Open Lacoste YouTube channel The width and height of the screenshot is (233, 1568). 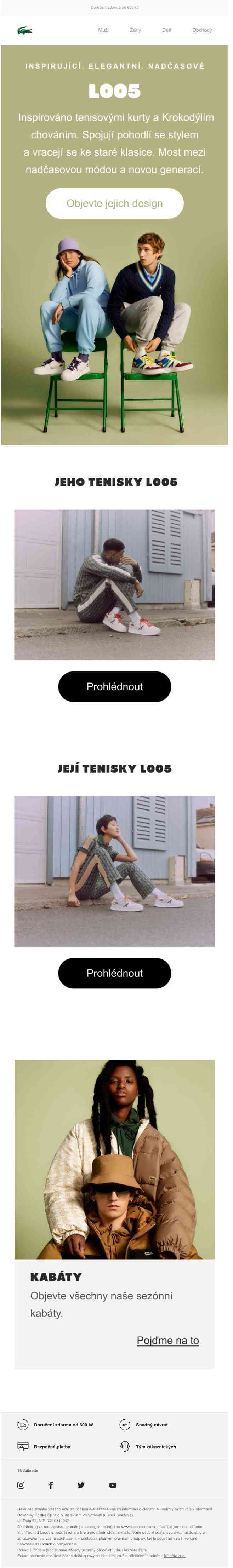click(113, 1485)
